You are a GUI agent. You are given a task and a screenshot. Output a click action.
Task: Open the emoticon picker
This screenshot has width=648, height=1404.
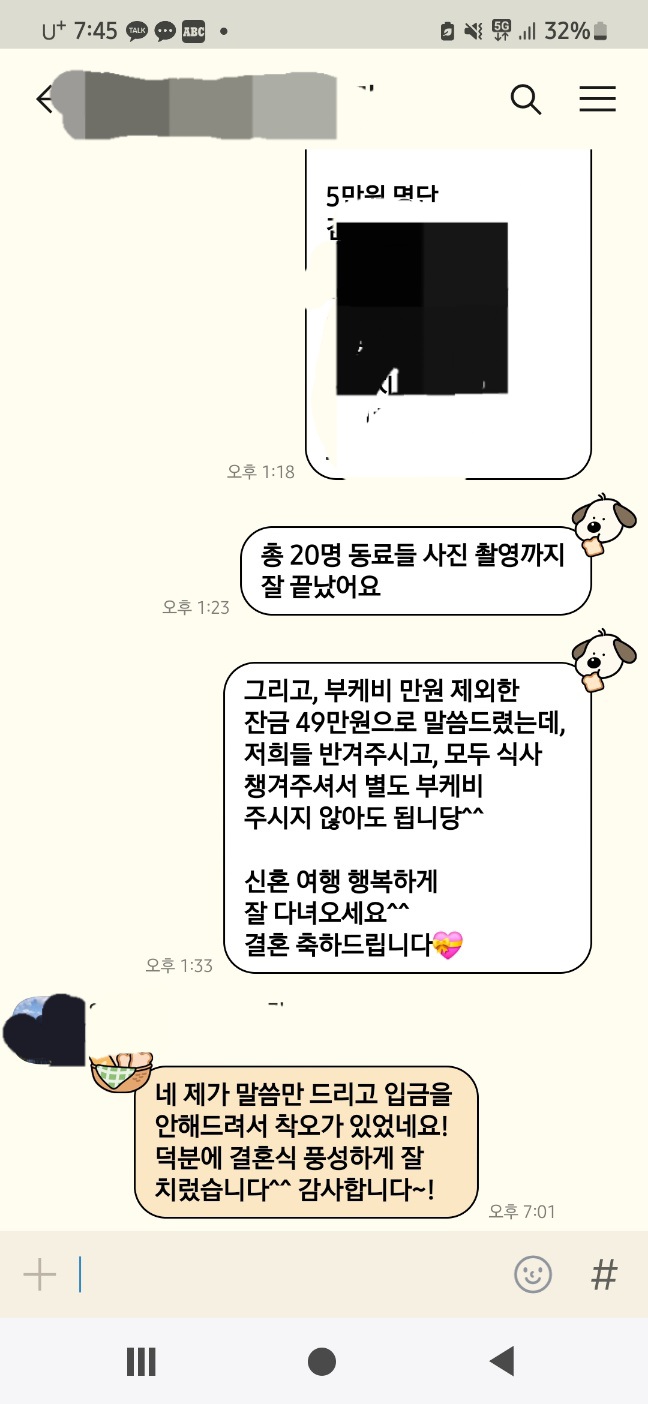click(x=533, y=1274)
